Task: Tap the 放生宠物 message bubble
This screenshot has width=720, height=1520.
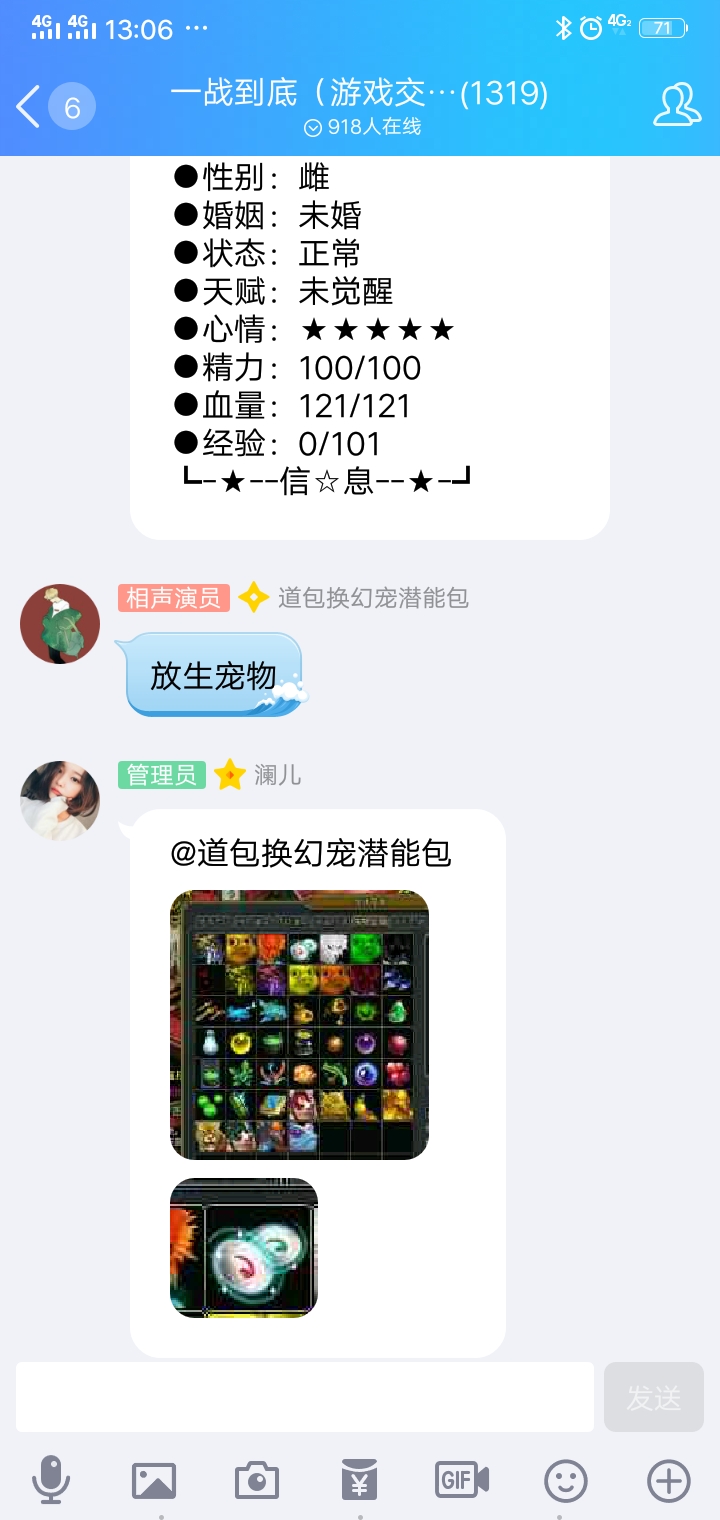Action: 213,676
